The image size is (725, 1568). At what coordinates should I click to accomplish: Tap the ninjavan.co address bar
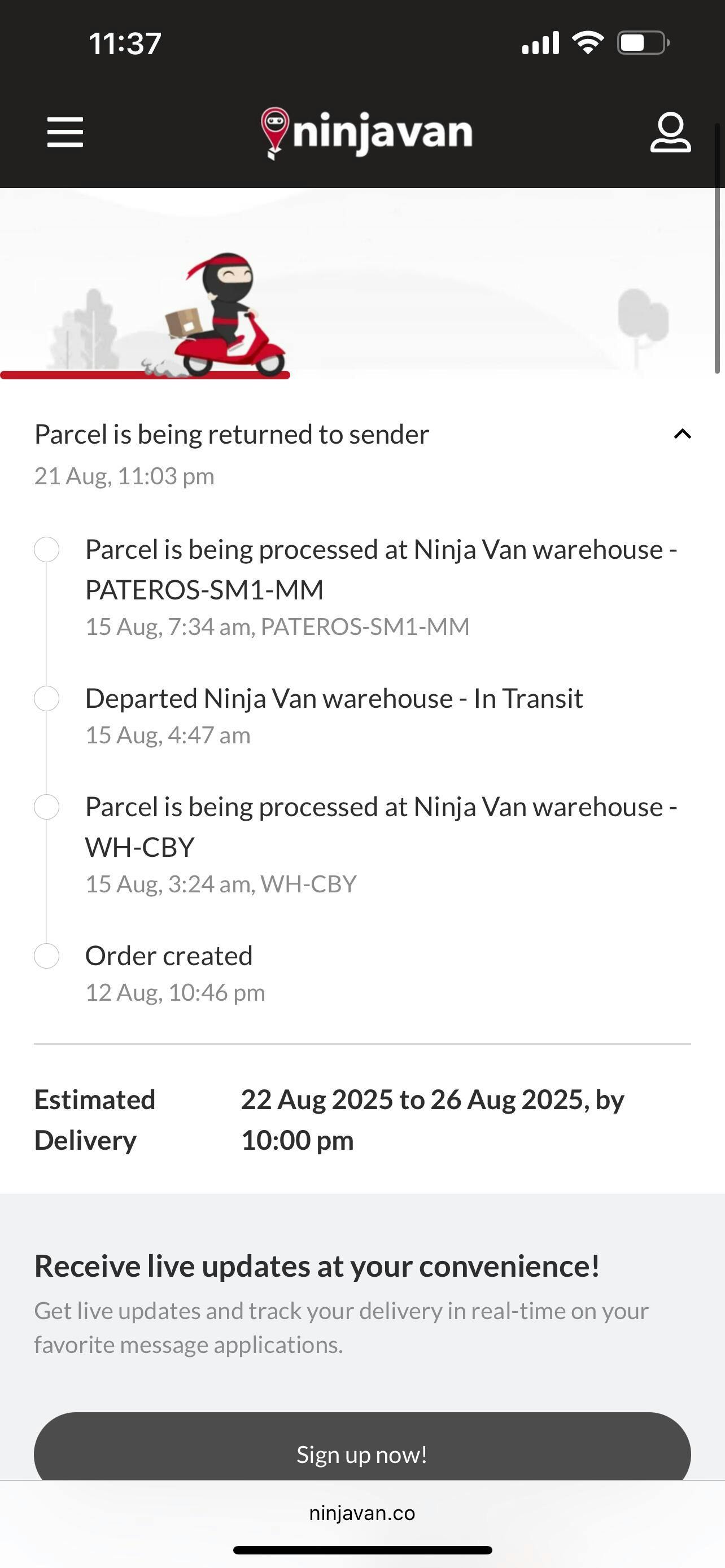pyautogui.click(x=362, y=1513)
